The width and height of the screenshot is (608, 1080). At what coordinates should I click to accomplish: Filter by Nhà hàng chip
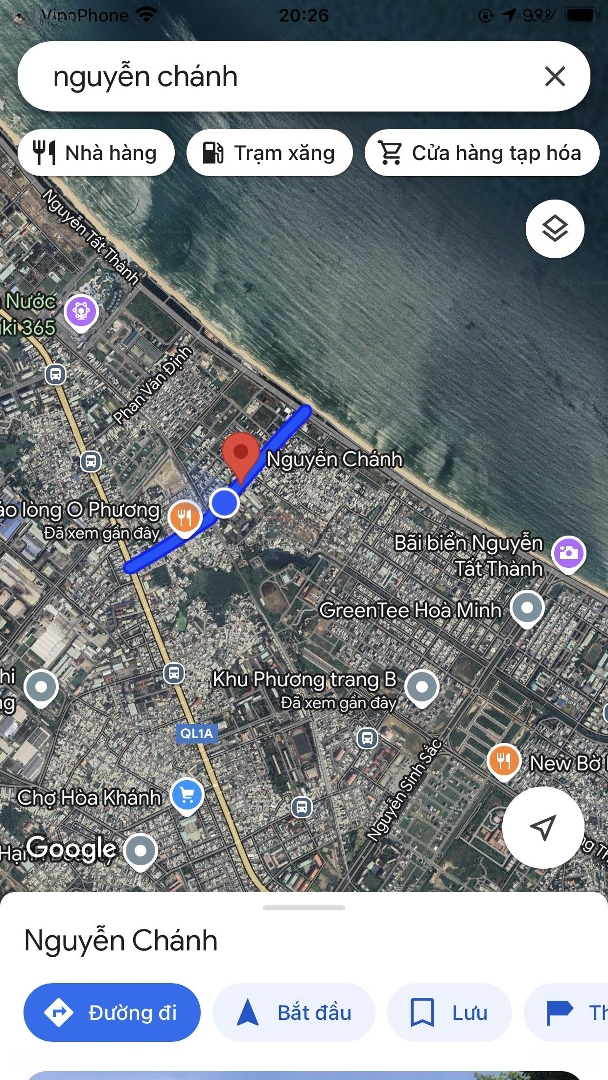[x=96, y=153]
